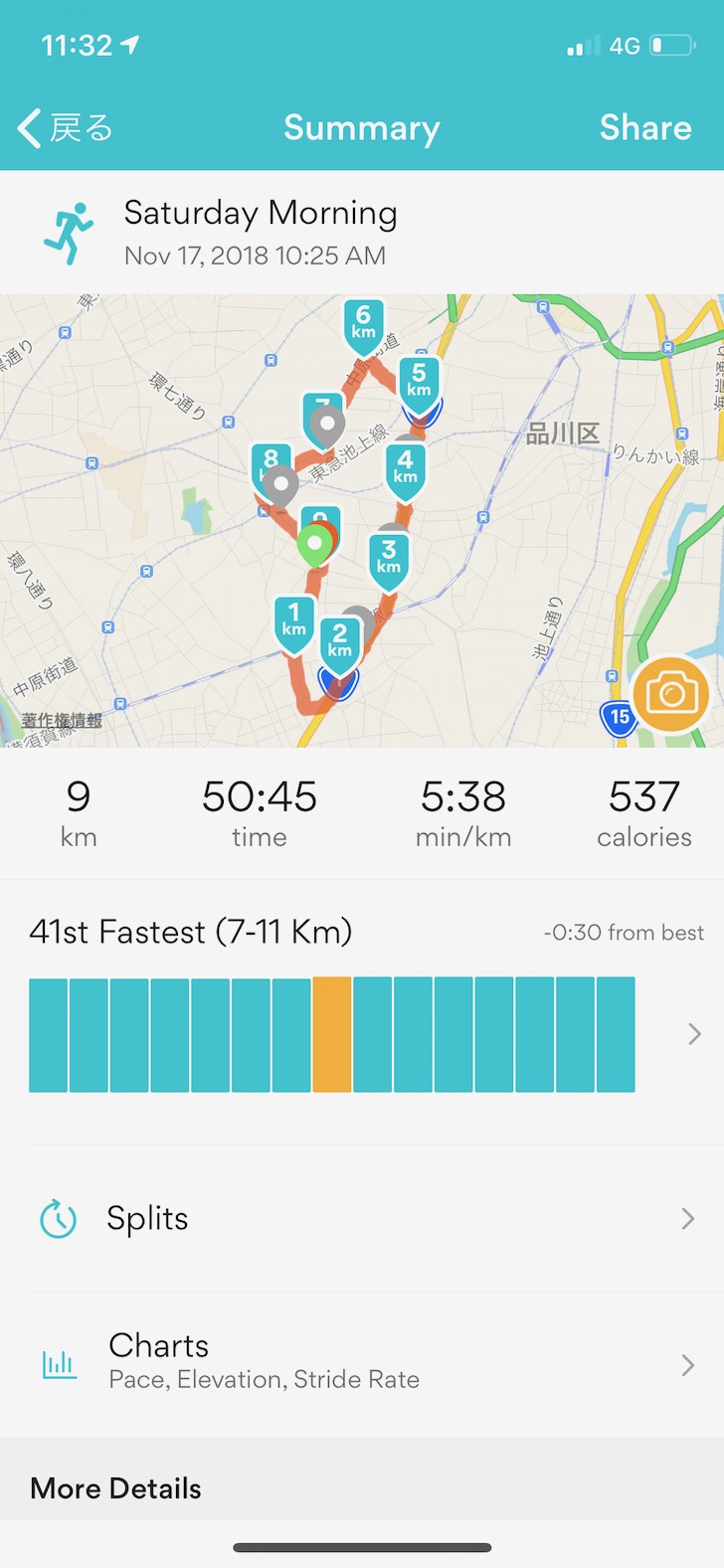Share this run summary

[644, 128]
